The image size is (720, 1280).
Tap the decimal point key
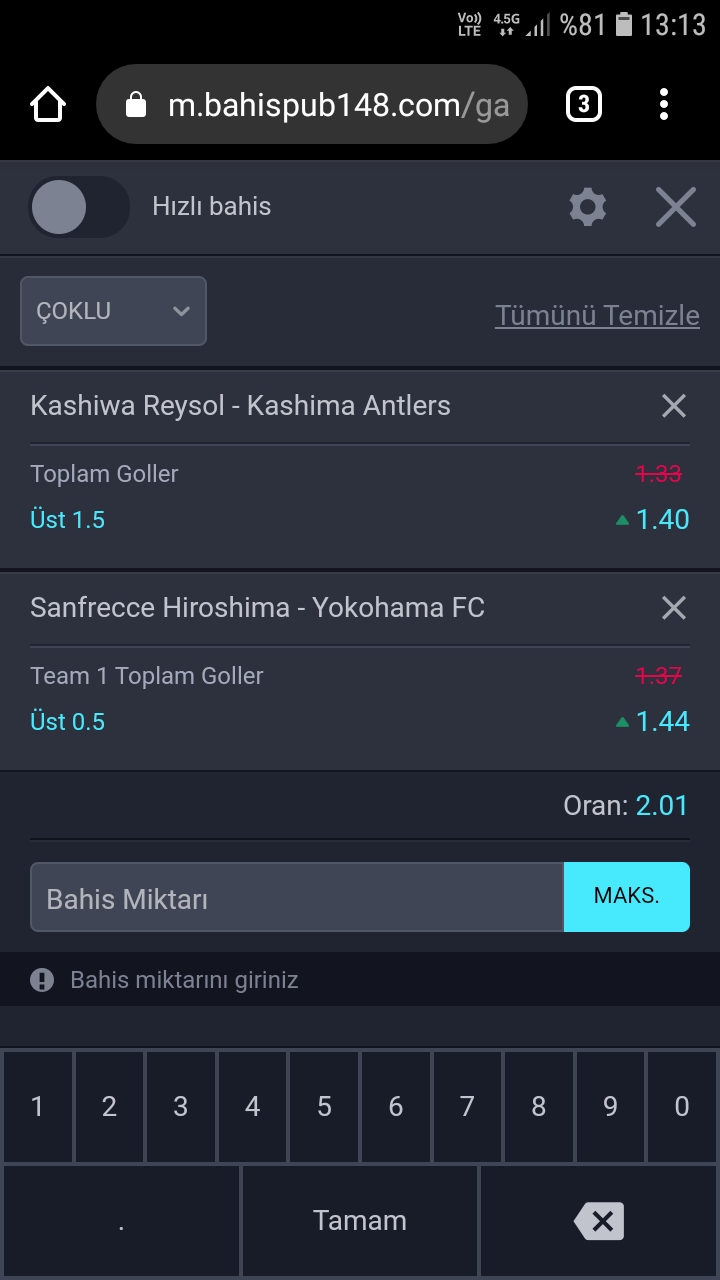click(x=121, y=1221)
